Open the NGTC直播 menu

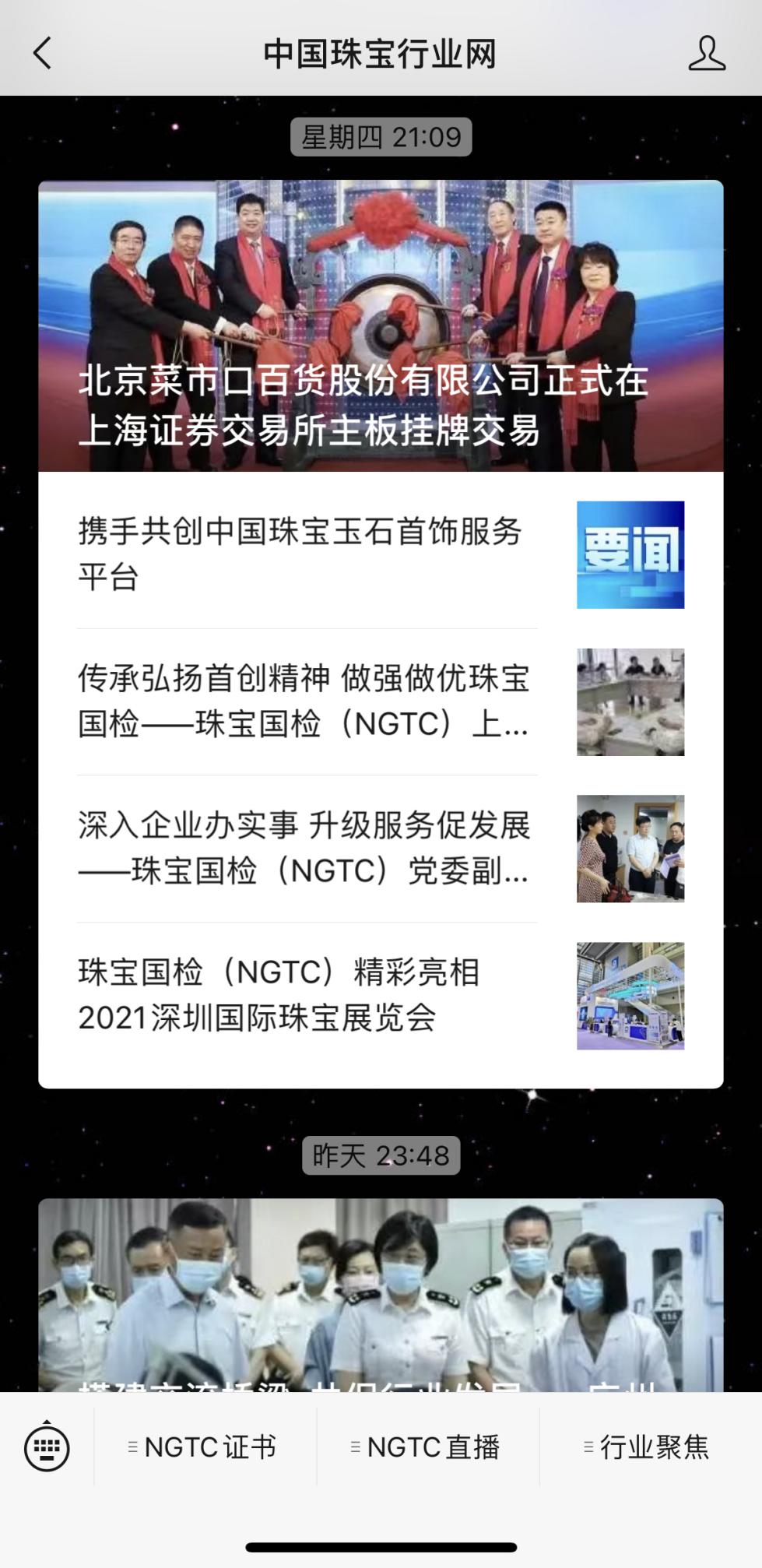click(427, 1447)
